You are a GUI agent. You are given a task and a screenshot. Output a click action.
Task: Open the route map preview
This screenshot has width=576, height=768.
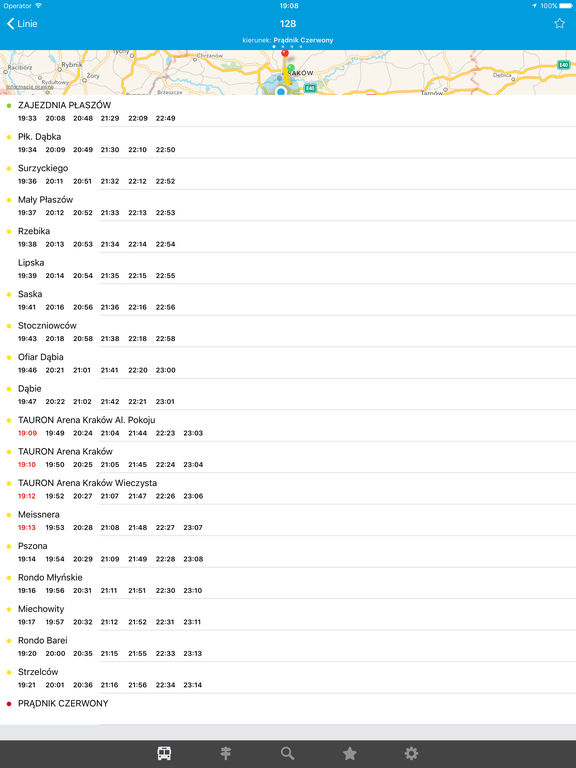(288, 72)
